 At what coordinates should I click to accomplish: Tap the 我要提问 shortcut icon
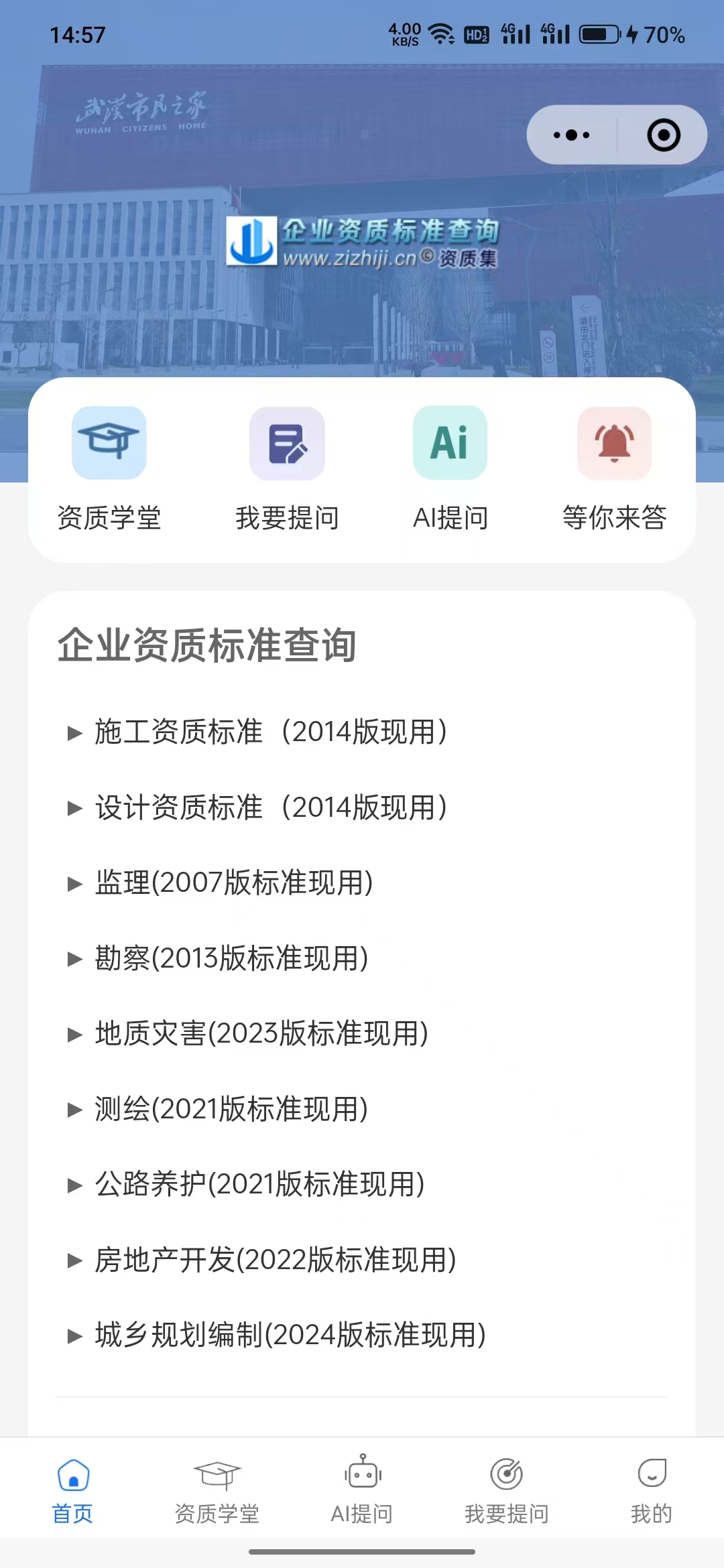click(x=287, y=444)
